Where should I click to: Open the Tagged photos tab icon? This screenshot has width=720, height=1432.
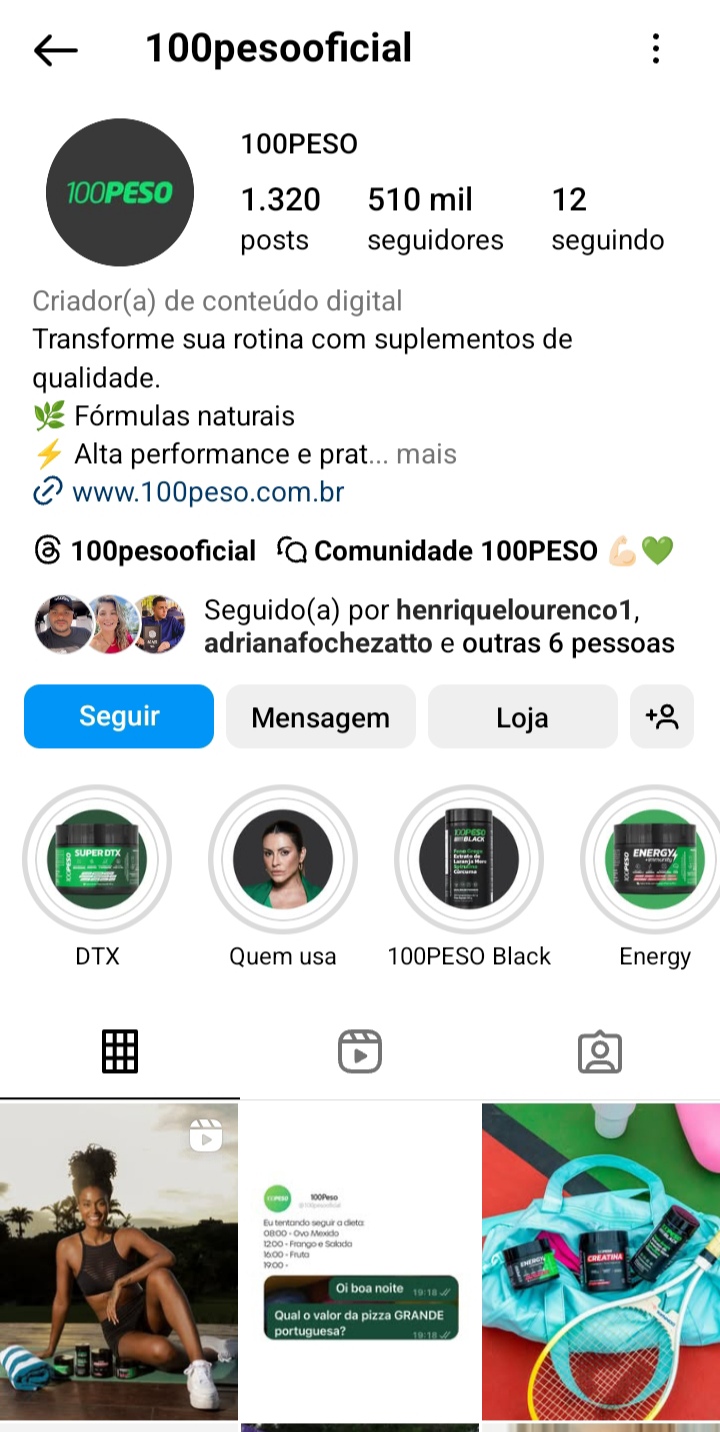tap(600, 1050)
